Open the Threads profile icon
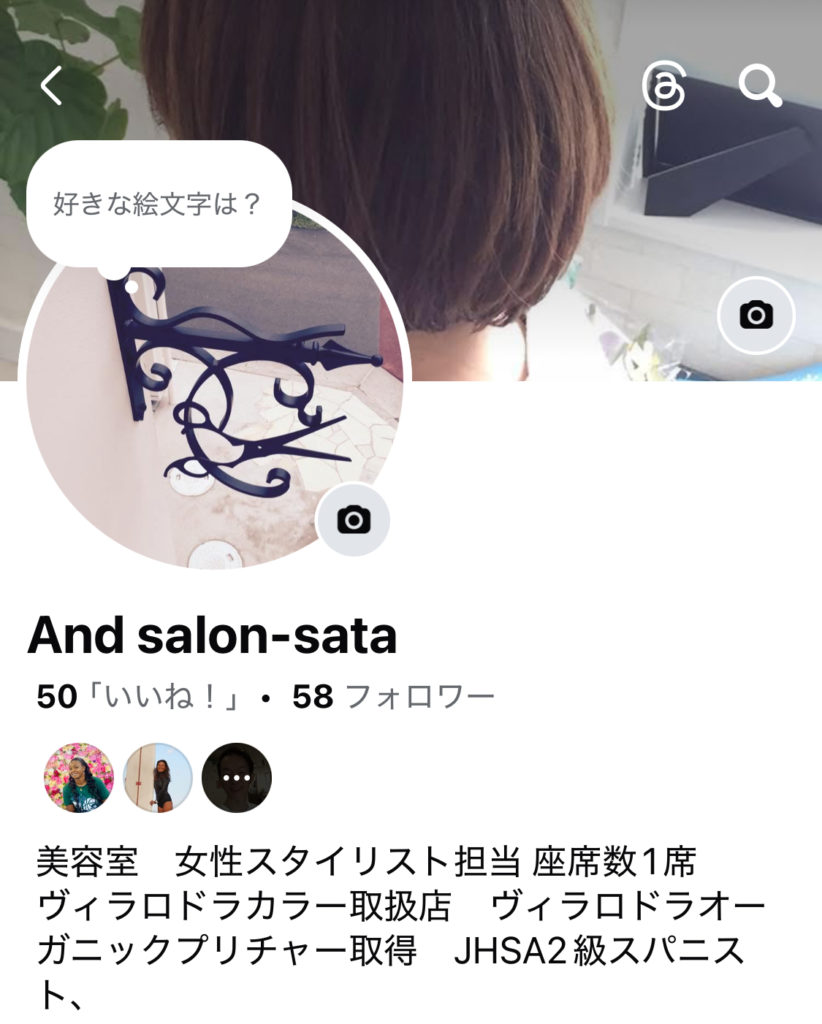Viewport: 822px width, 1024px height. pyautogui.click(x=664, y=87)
